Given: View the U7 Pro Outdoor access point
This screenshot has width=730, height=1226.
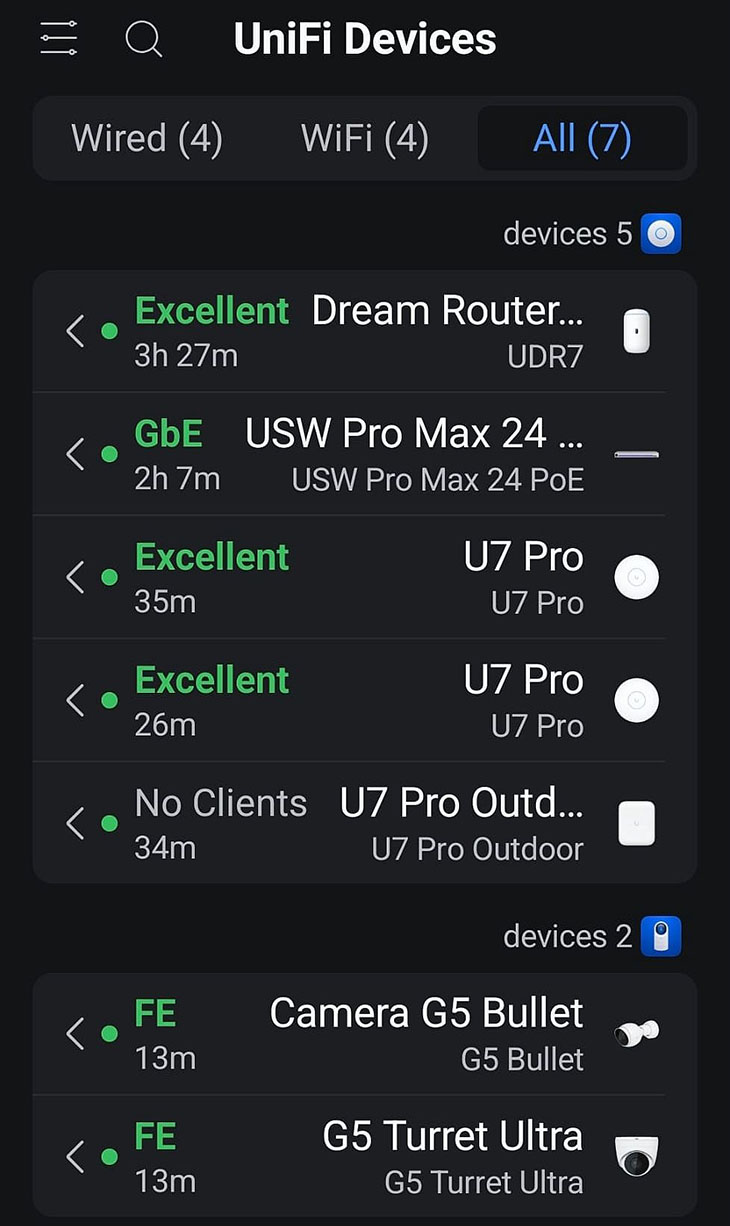Looking at the screenshot, I should 365,823.
